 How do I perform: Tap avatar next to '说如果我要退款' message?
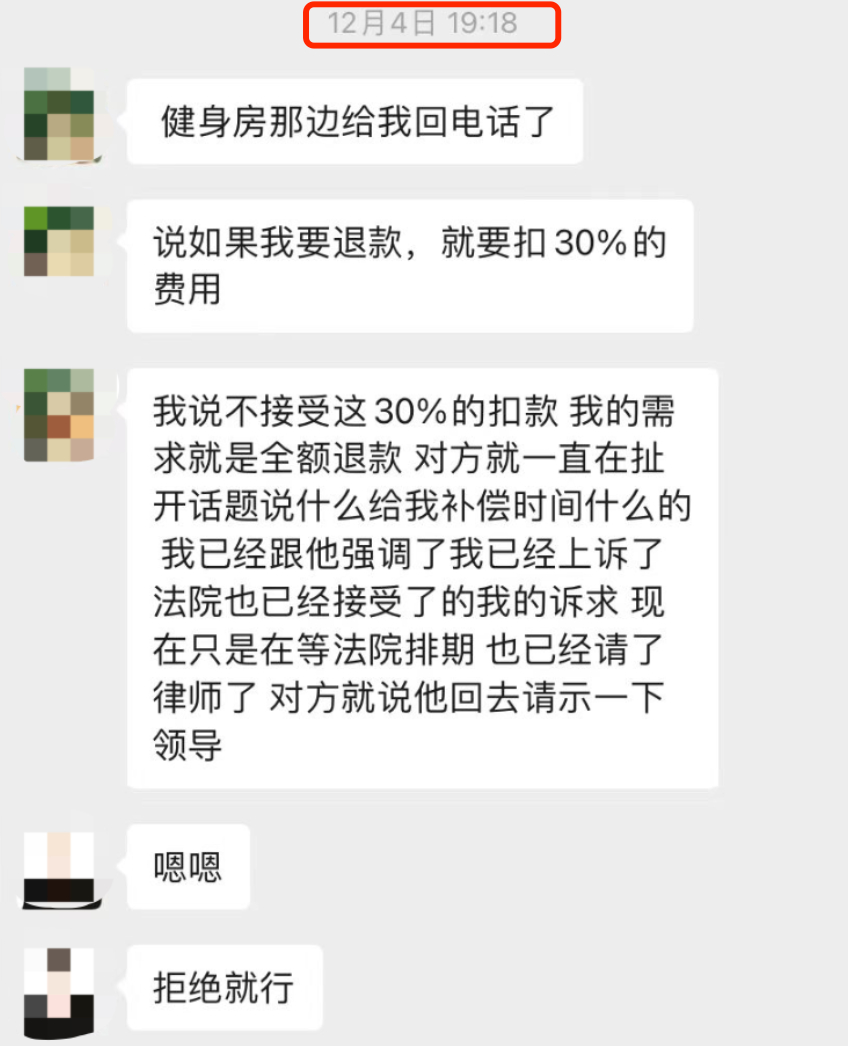tap(58, 241)
